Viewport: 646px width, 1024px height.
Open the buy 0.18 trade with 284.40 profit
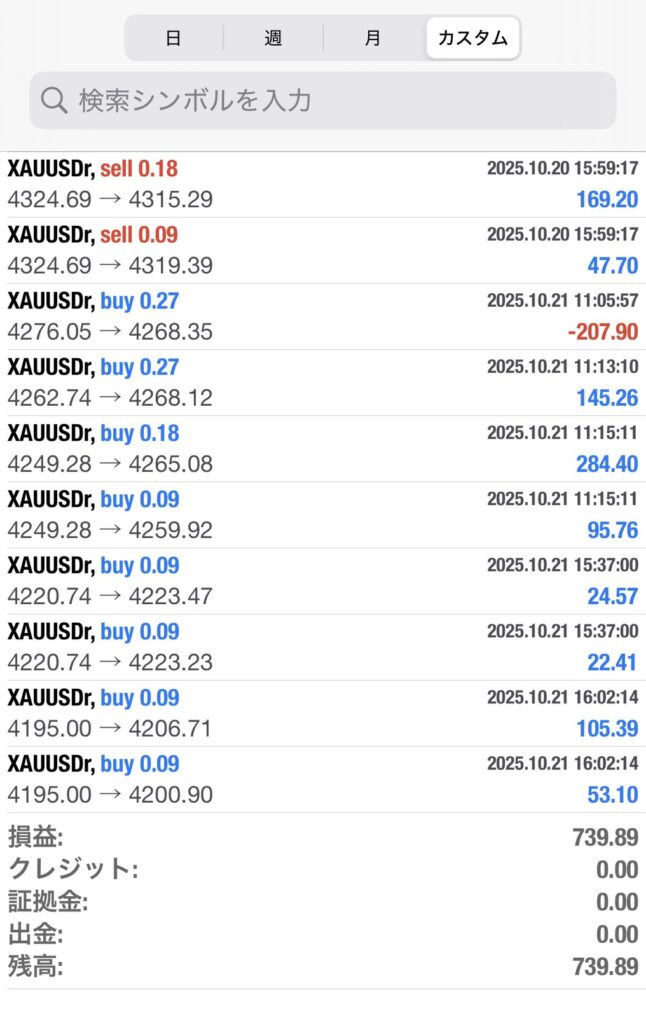coord(322,448)
